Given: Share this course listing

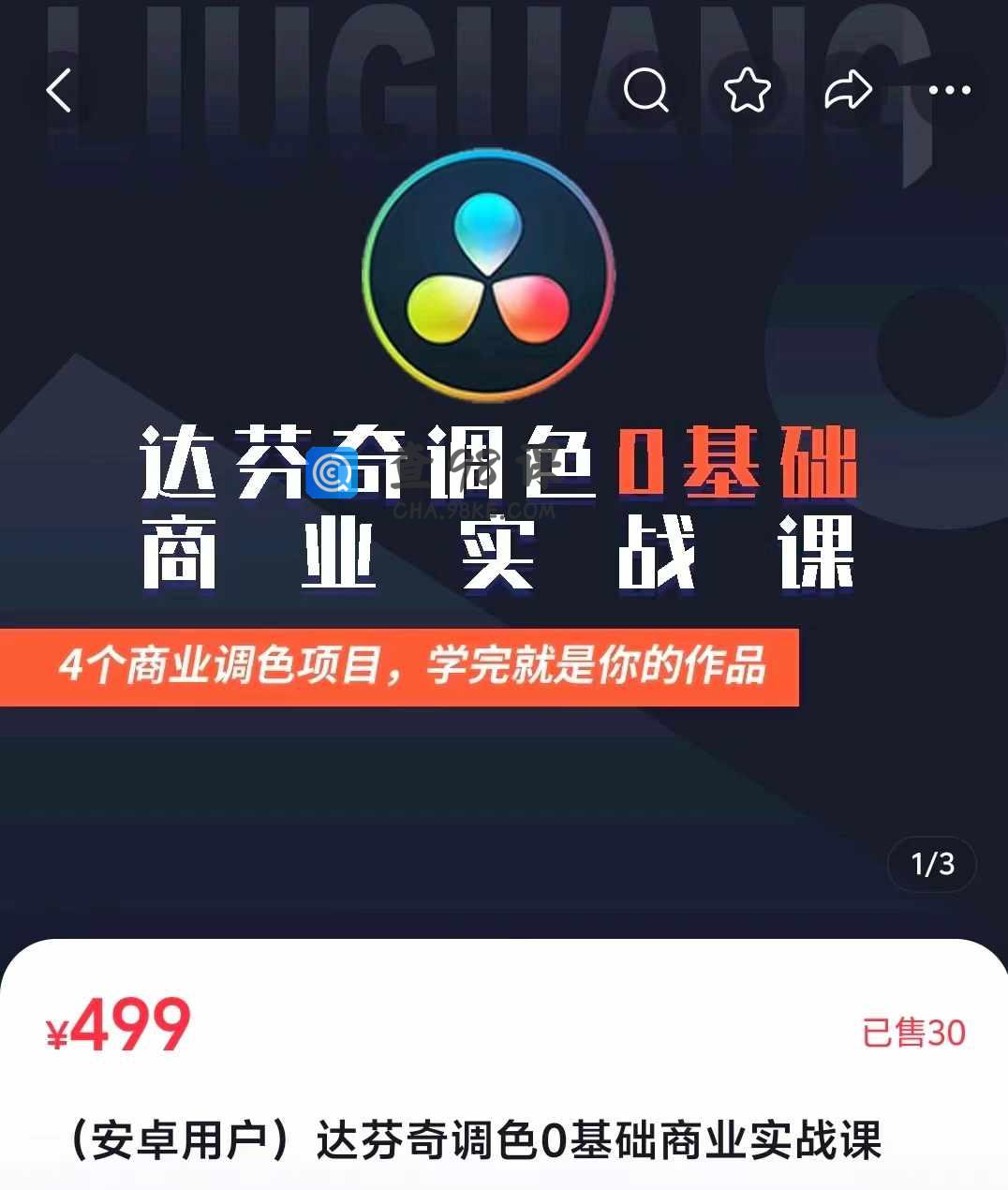Looking at the screenshot, I should click(848, 91).
